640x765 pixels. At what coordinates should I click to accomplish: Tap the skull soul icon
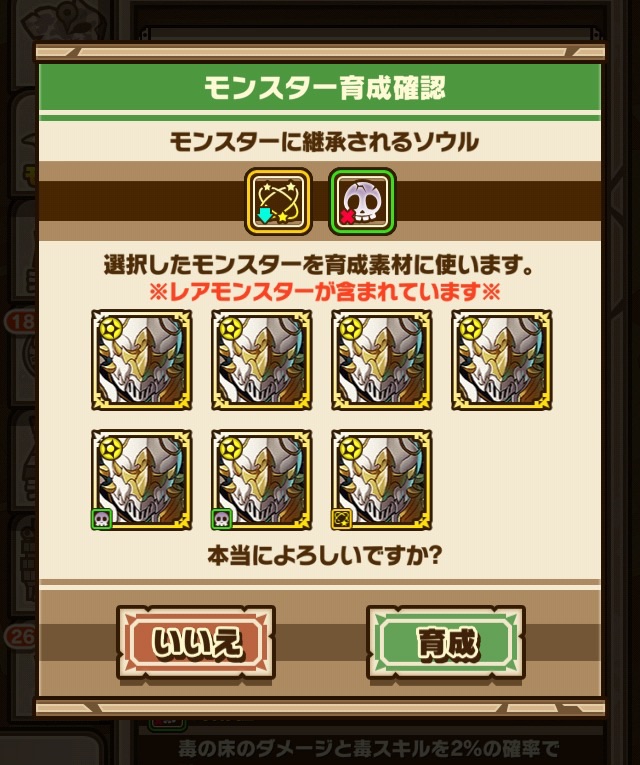click(362, 201)
